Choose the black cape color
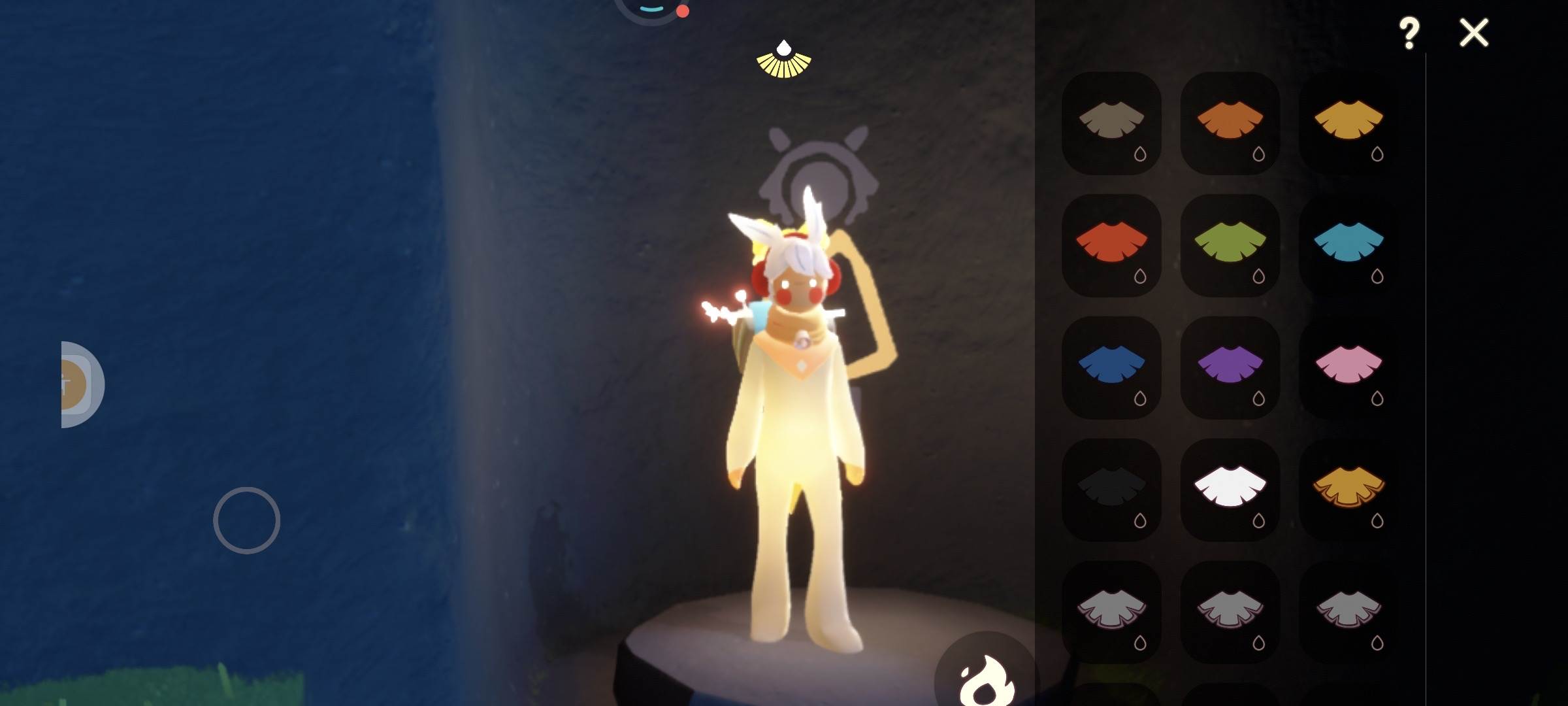The image size is (1568, 706). coord(1111,490)
